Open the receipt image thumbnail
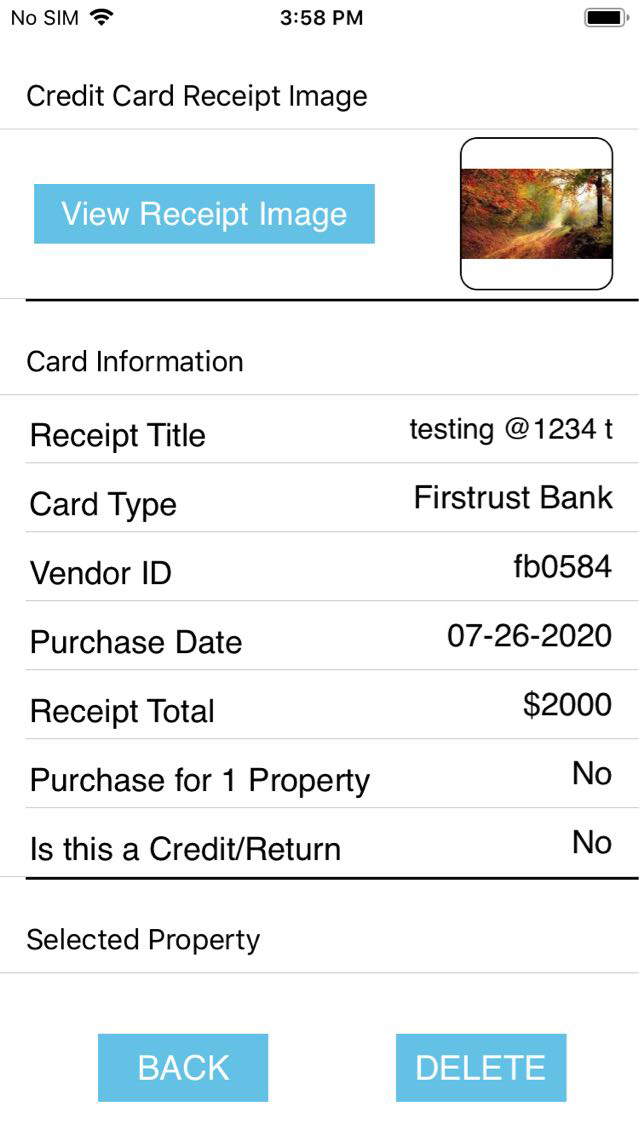Screen dimensions: 639x1136 [x=536, y=214]
